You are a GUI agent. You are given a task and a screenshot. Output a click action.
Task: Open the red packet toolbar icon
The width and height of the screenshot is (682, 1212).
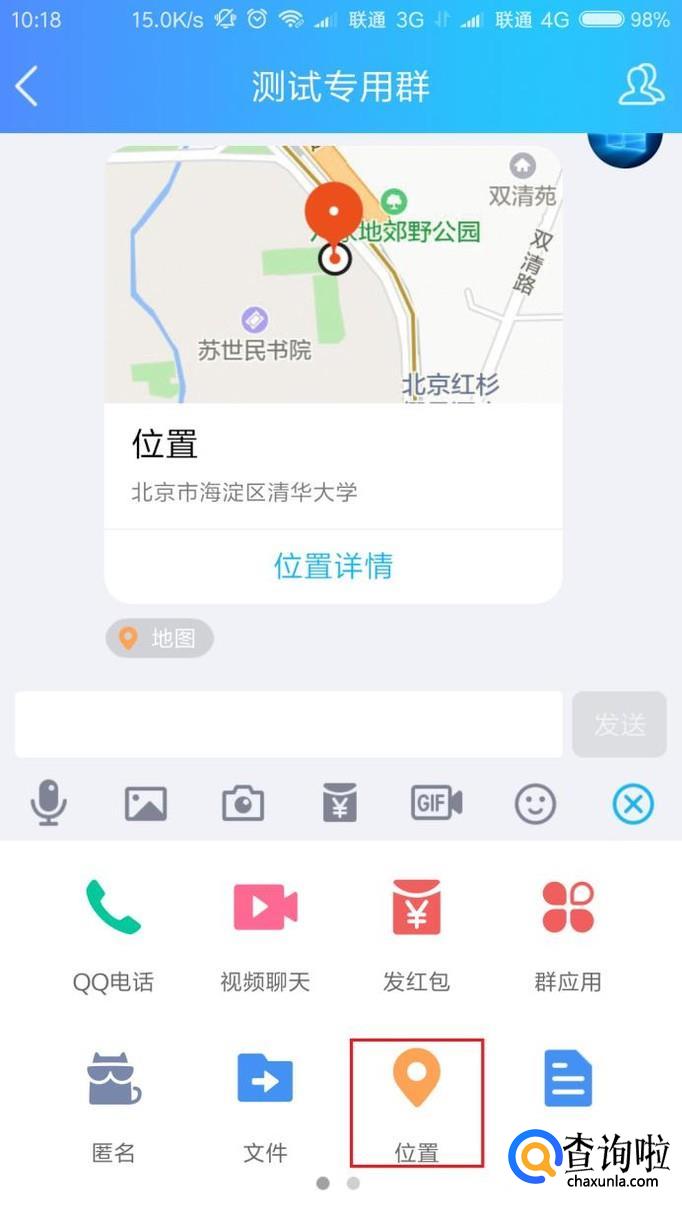(x=340, y=803)
